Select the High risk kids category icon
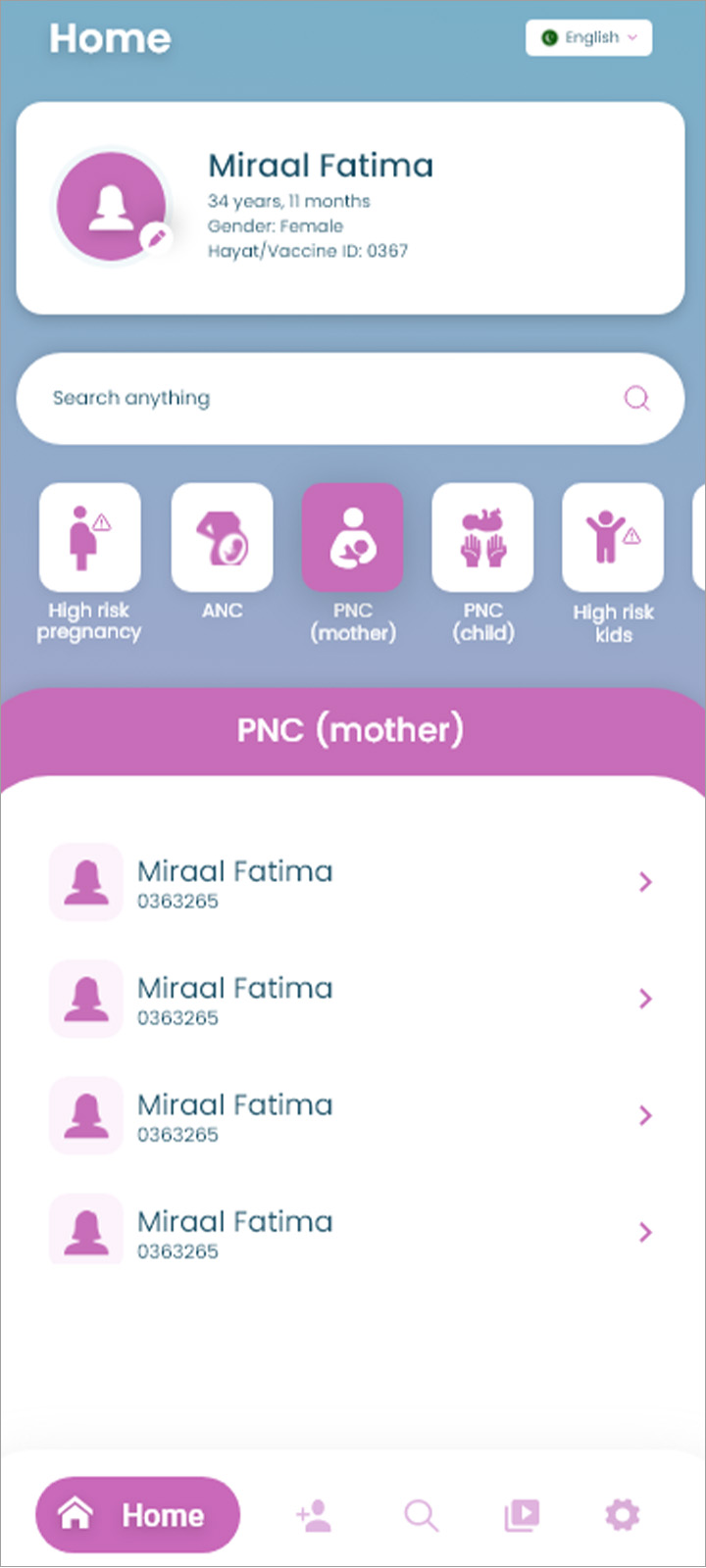The image size is (706, 1568). pos(613,537)
